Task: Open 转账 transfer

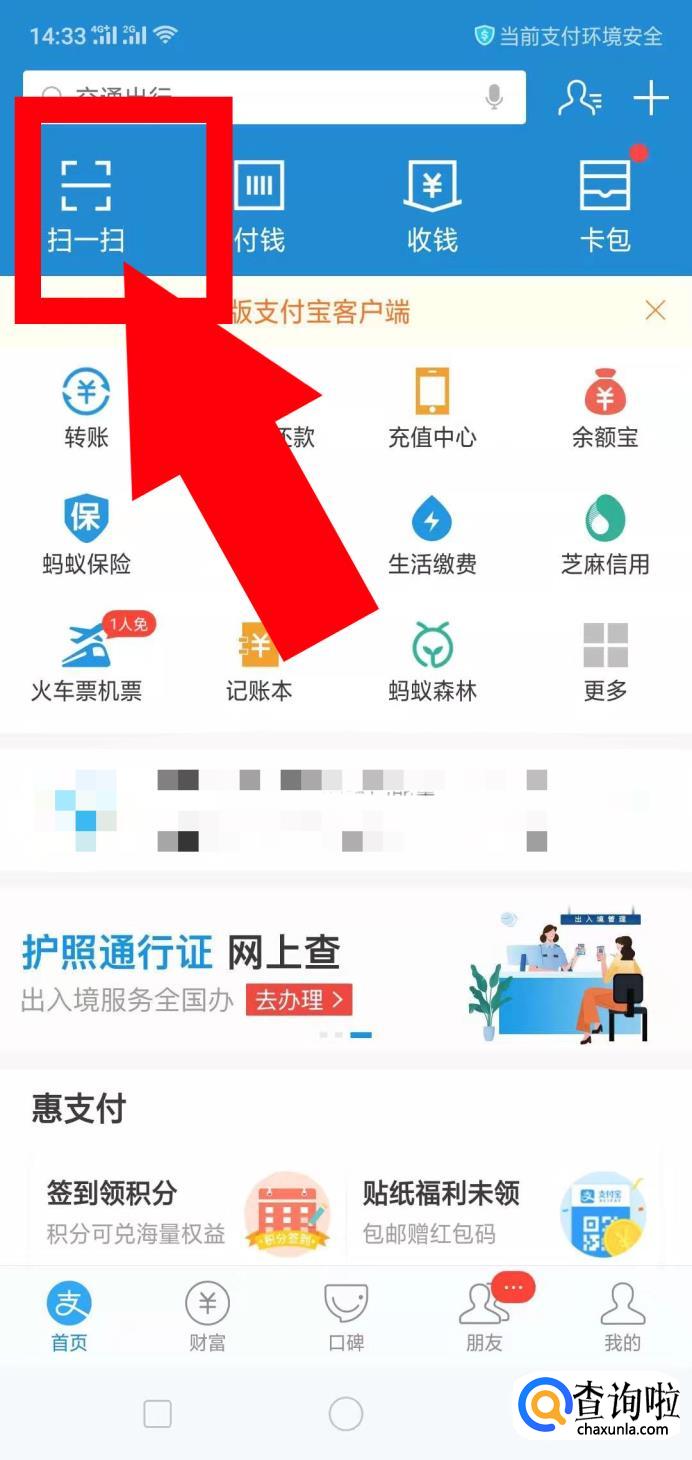Action: point(86,408)
